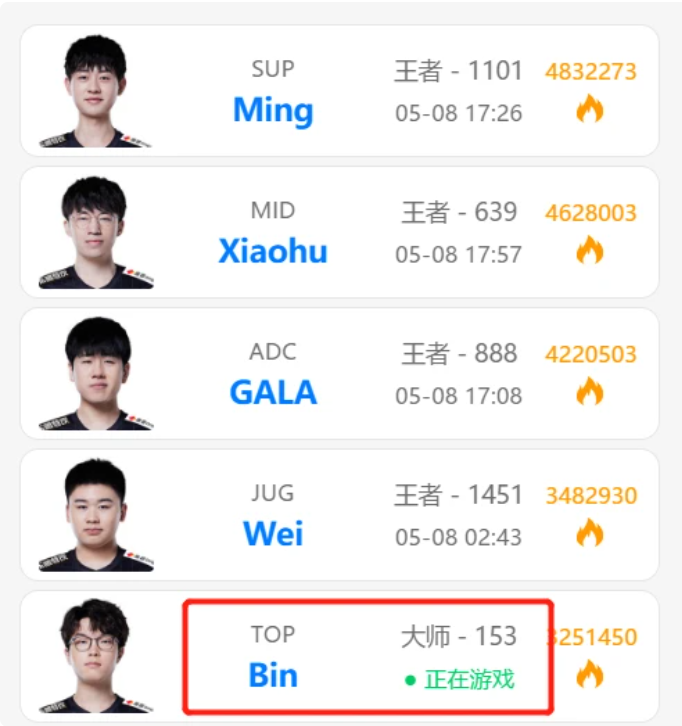This screenshot has width=682, height=726.
Task: Open GALA's player card
Action: click(273, 392)
